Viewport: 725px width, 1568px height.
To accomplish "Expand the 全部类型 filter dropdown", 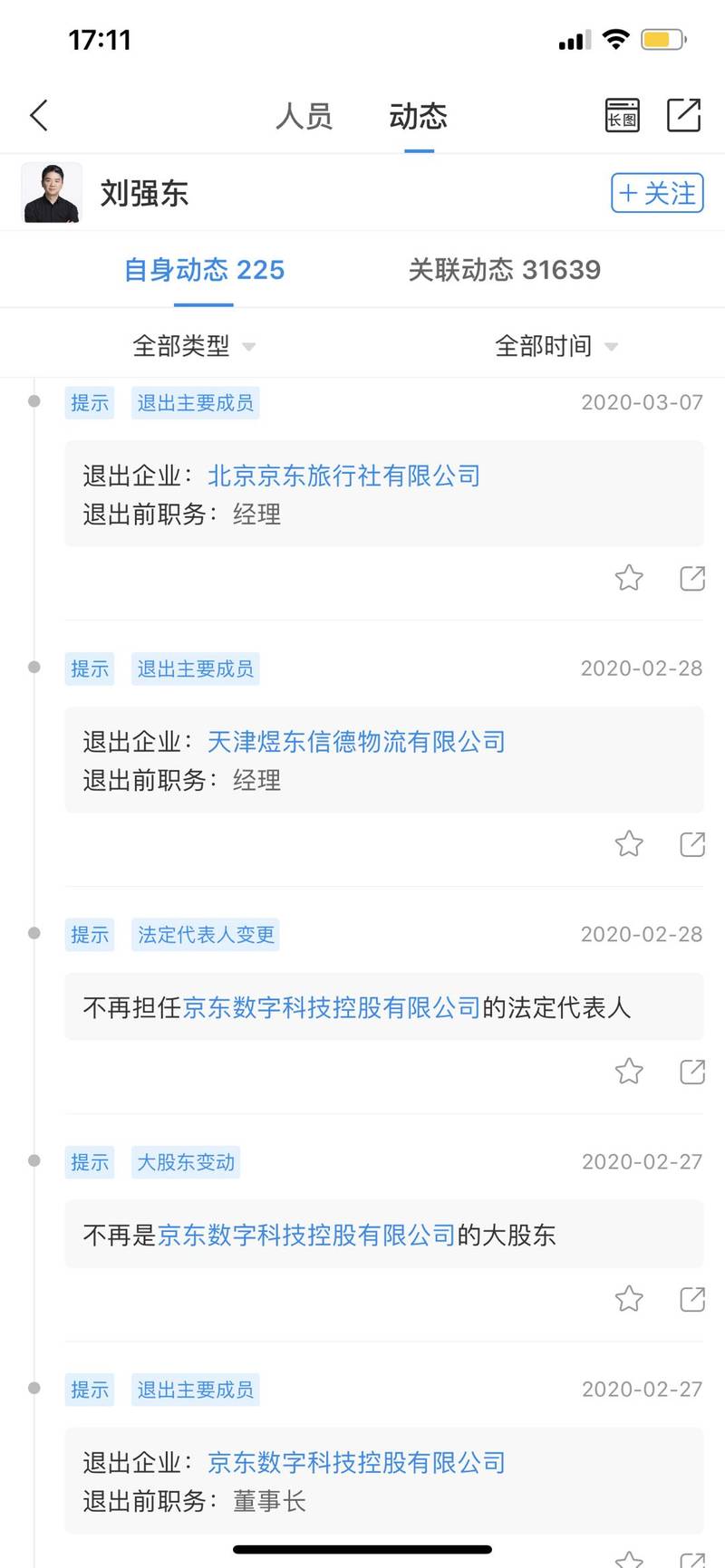I will coord(194,346).
